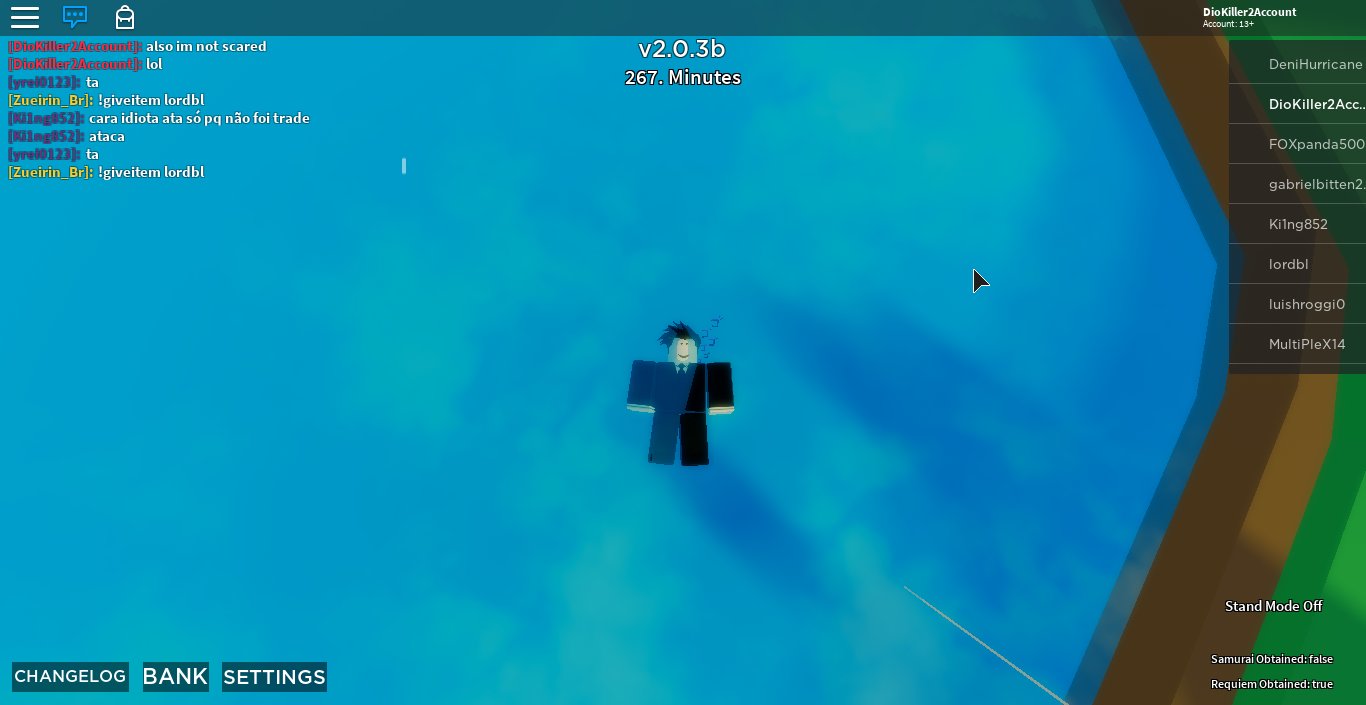Select player DeniHurricane in the list
Screen dimensions: 1366x705
[1297, 64]
